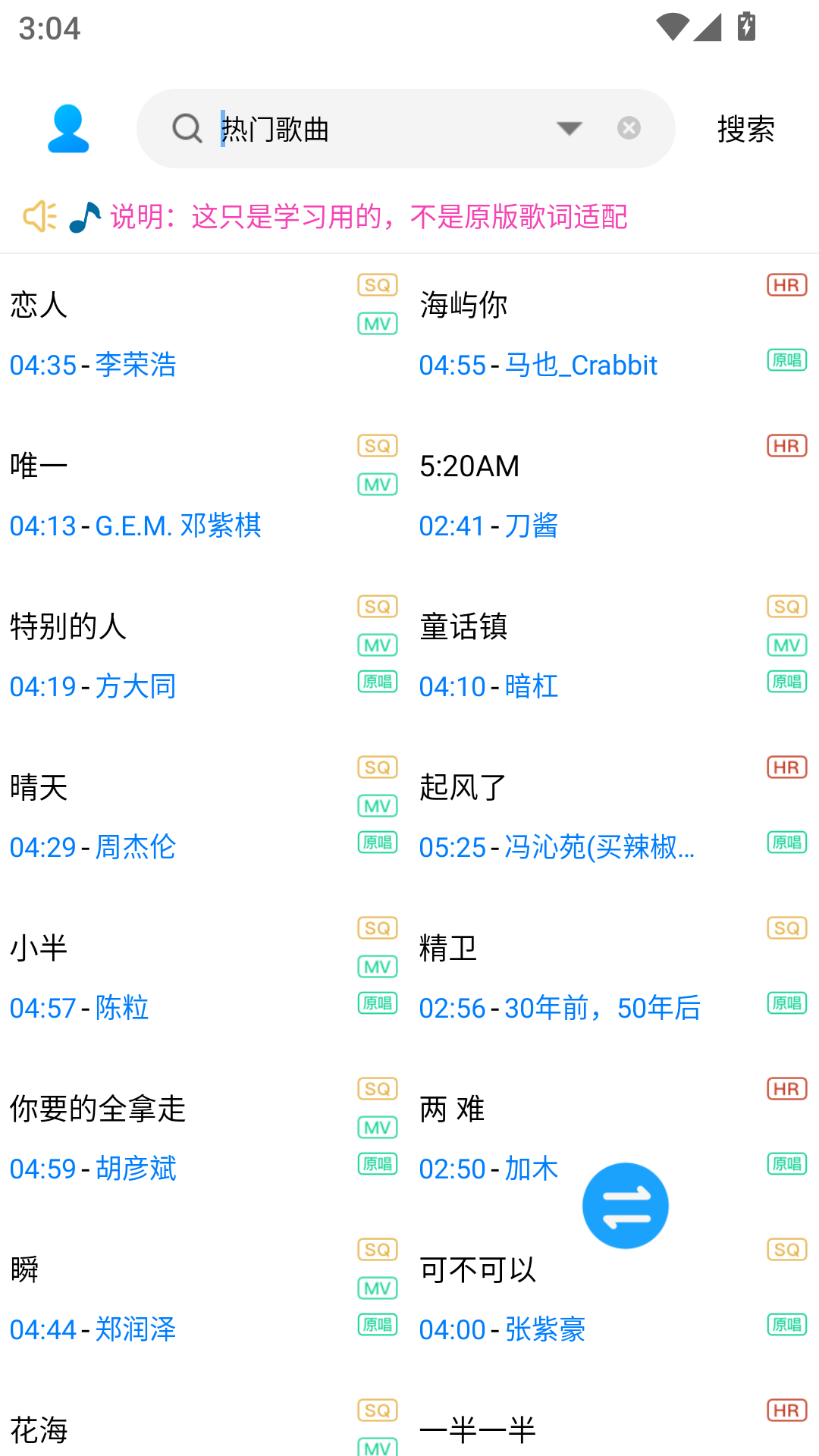Viewport: 819px width, 1456px height.
Task: Open the song 海屿你
Action: point(614,334)
